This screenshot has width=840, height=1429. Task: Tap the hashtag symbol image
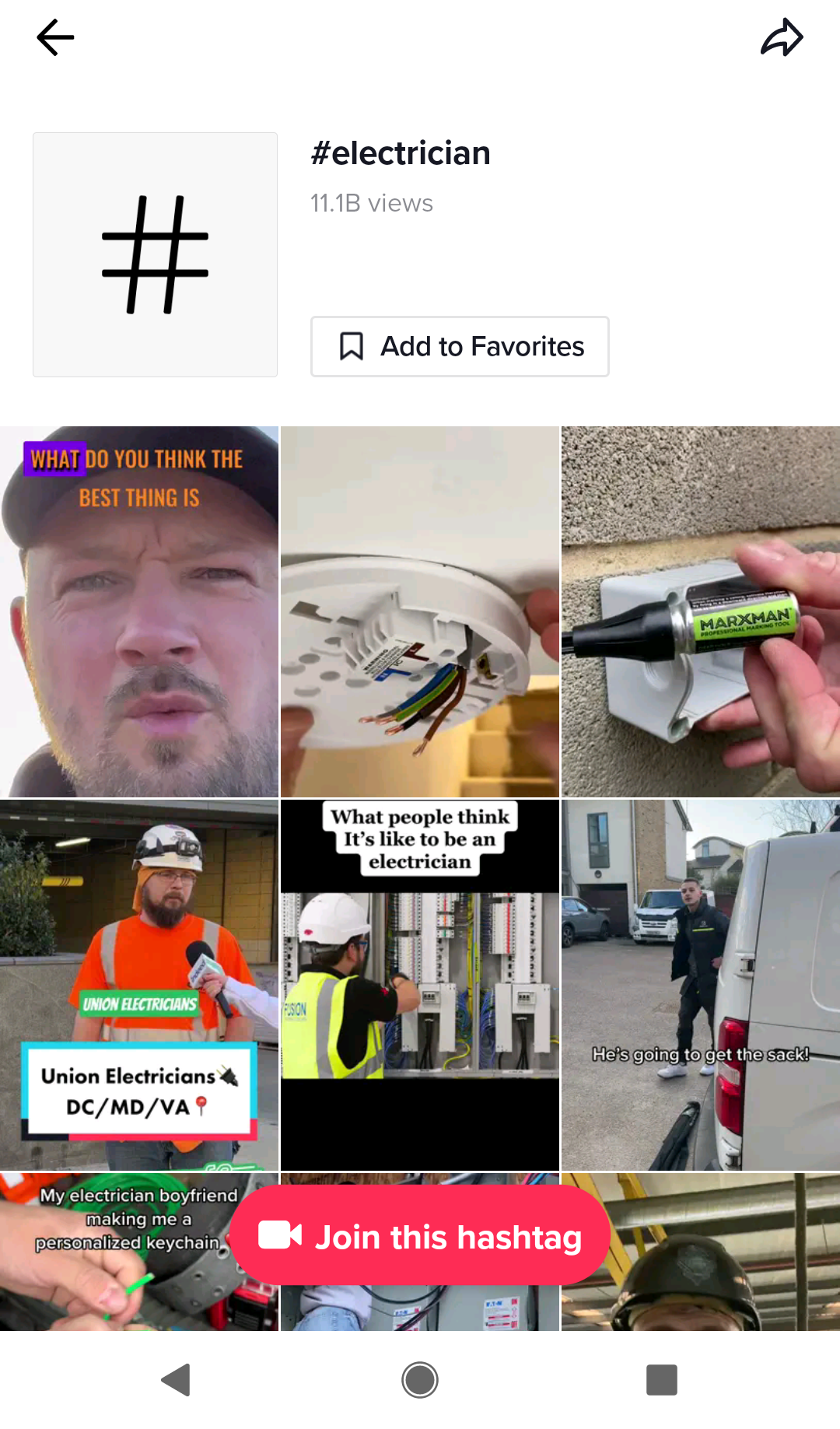[x=155, y=254]
